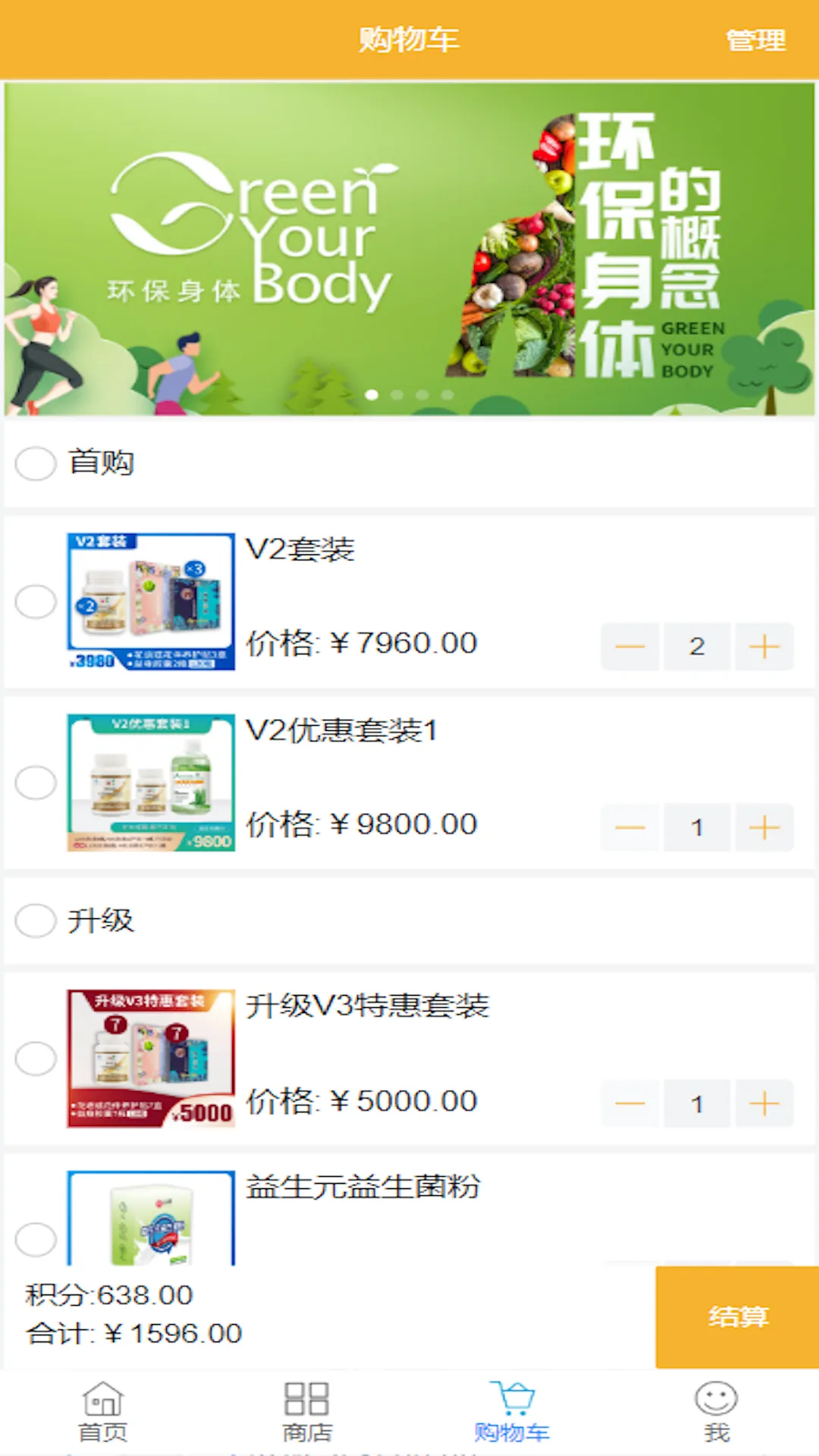
Task: Decrease the 升级V3特惠套装 quantity
Action: (629, 1103)
